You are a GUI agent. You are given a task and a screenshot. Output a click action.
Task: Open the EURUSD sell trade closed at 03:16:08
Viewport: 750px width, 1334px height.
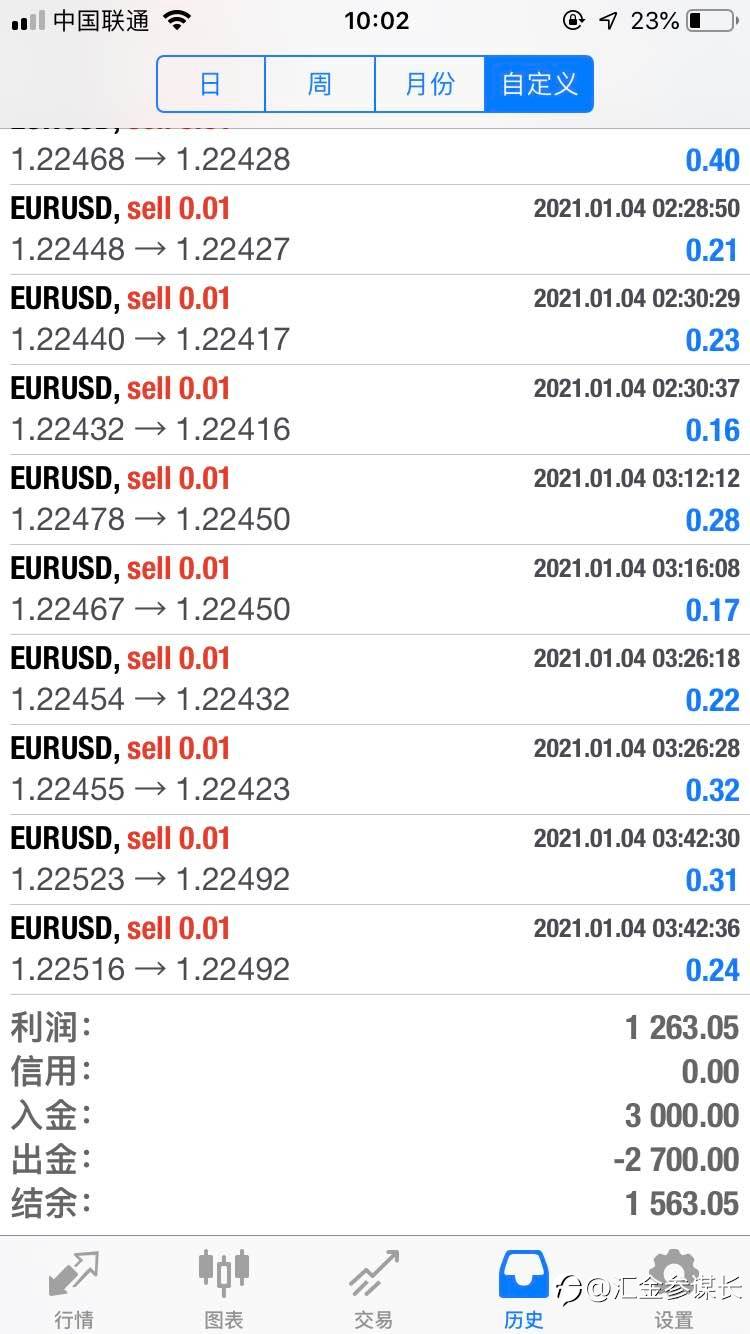click(375, 590)
